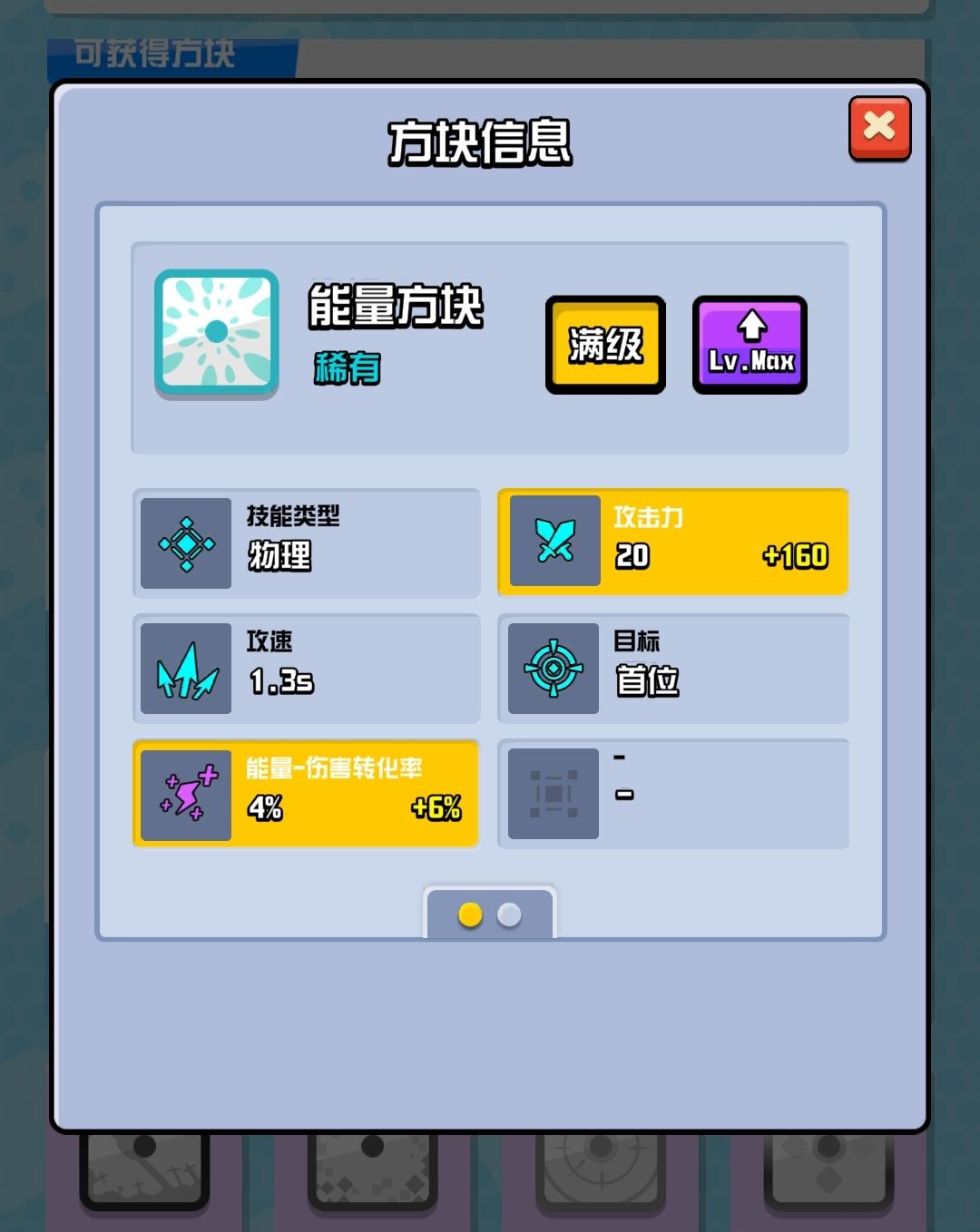980x1232 pixels.
Task: Click the 能量方块 splash icon
Action: point(216,332)
